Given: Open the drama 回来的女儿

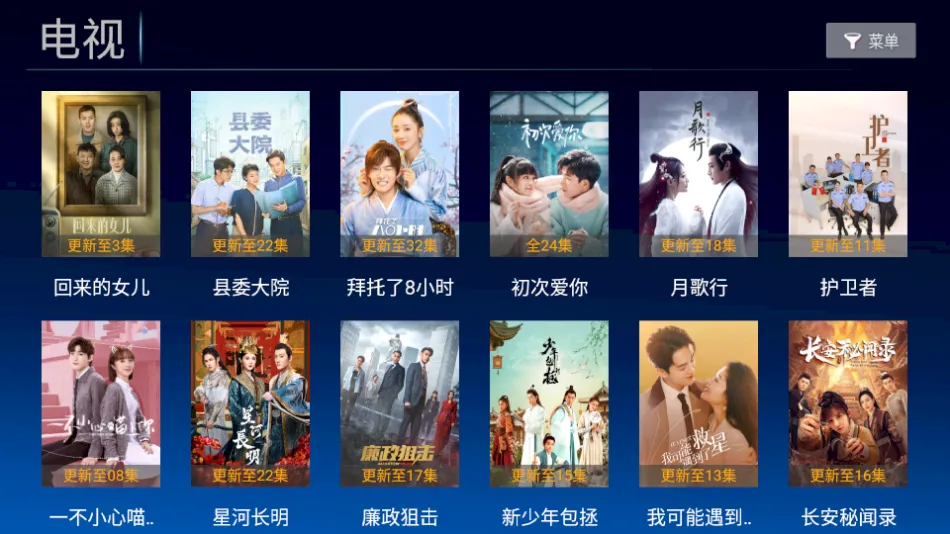Looking at the screenshot, I should click(x=101, y=175).
